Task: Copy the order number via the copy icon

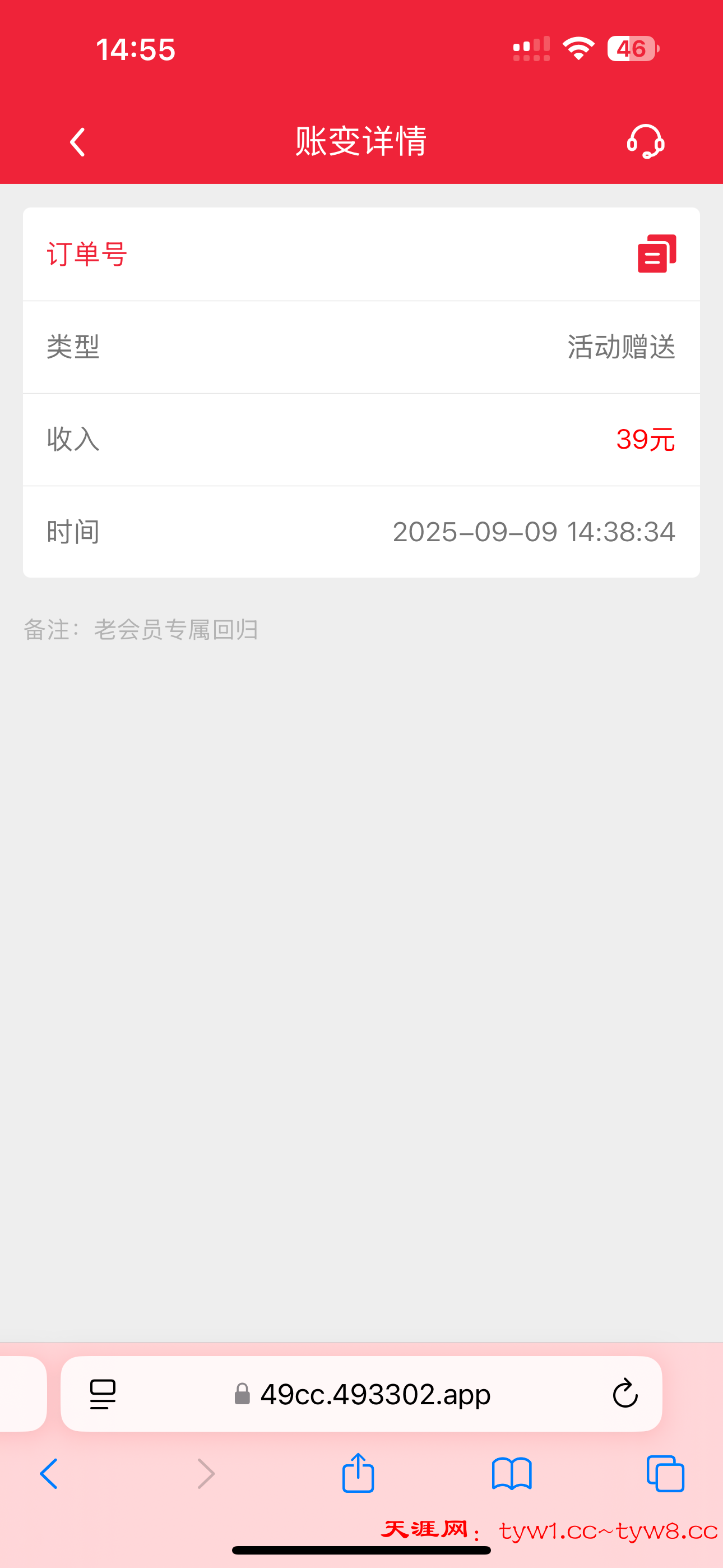Action: coord(657,254)
